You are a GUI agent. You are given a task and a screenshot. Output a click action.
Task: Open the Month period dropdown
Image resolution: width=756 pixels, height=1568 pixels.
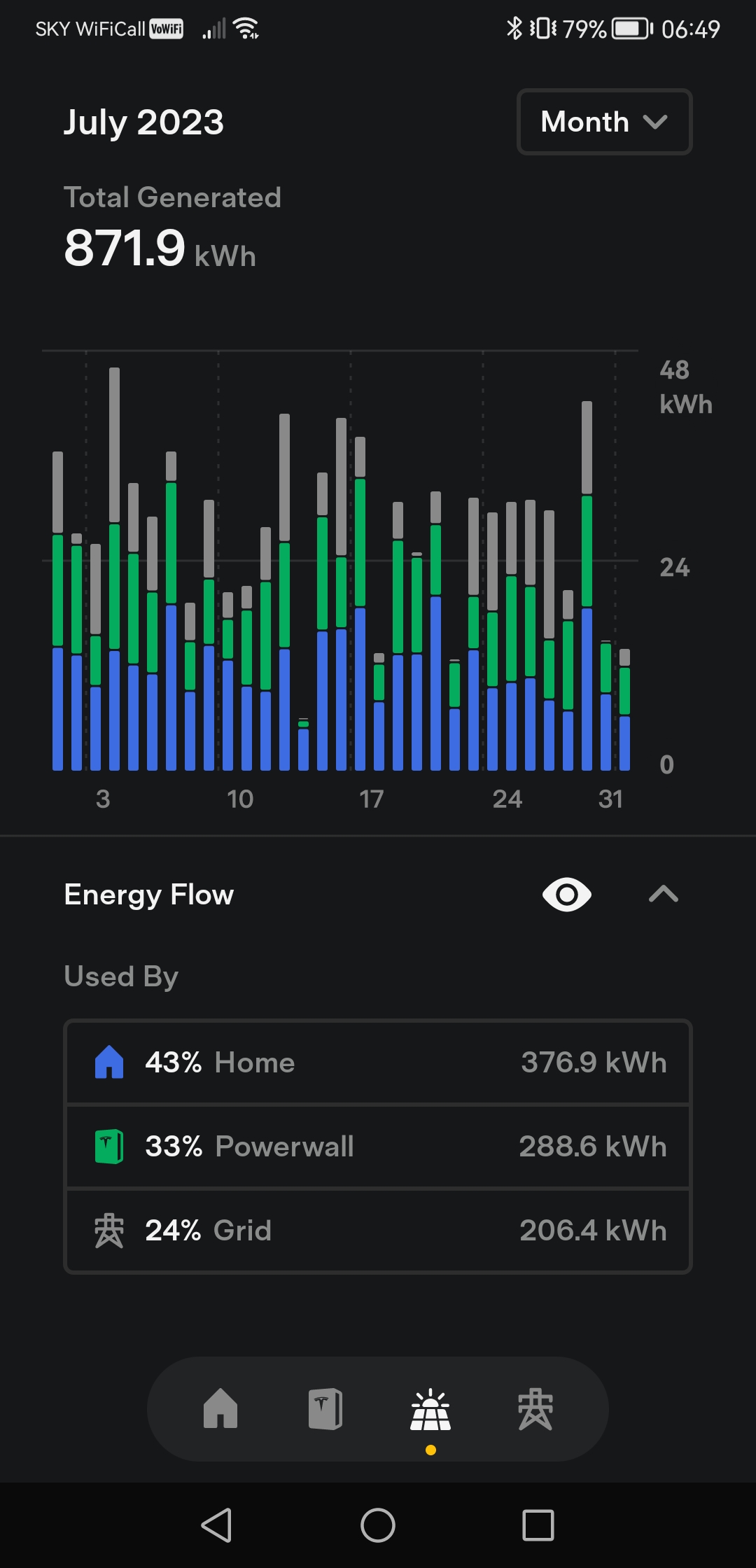point(605,122)
